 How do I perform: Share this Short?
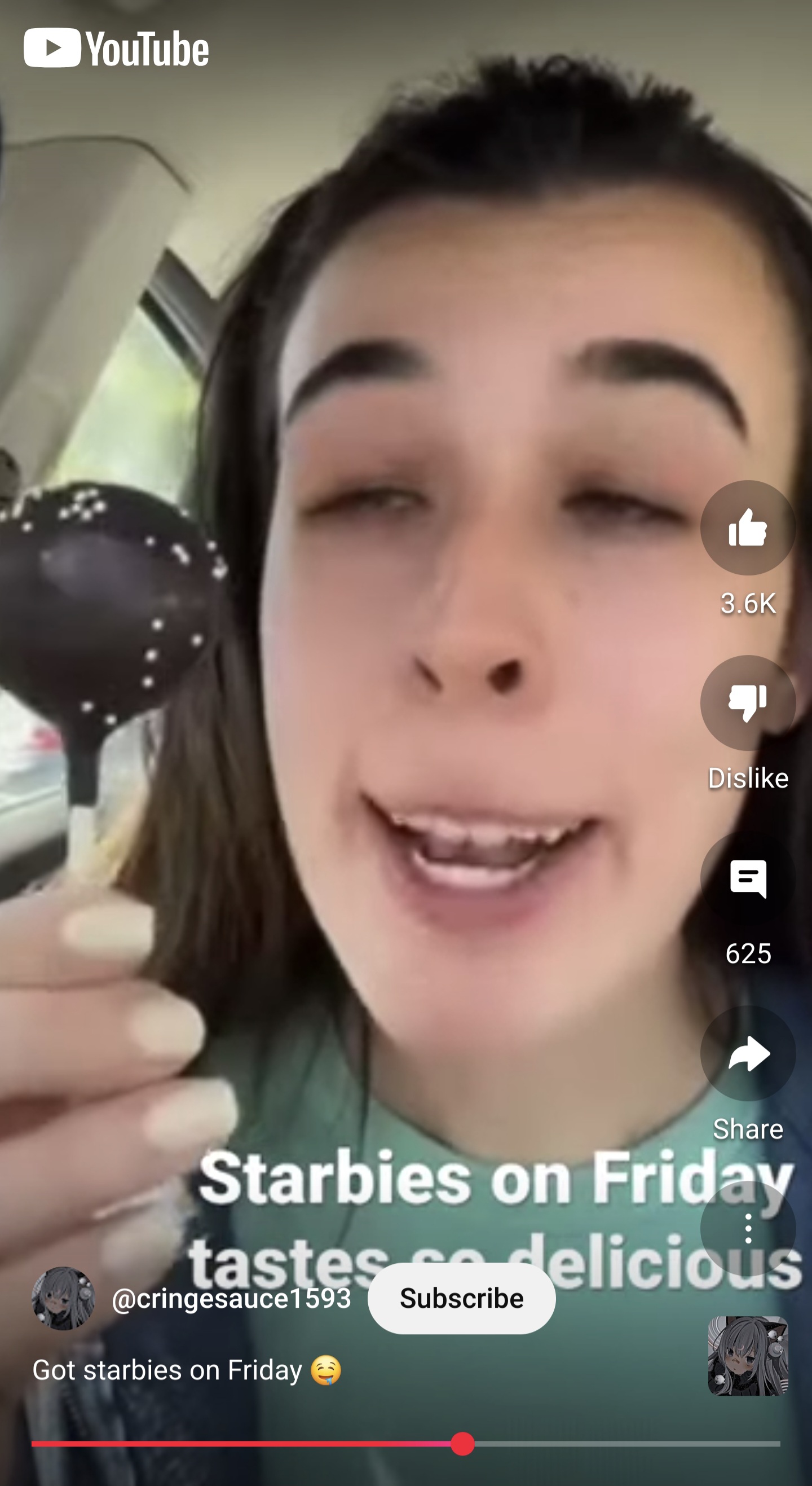[747, 1053]
